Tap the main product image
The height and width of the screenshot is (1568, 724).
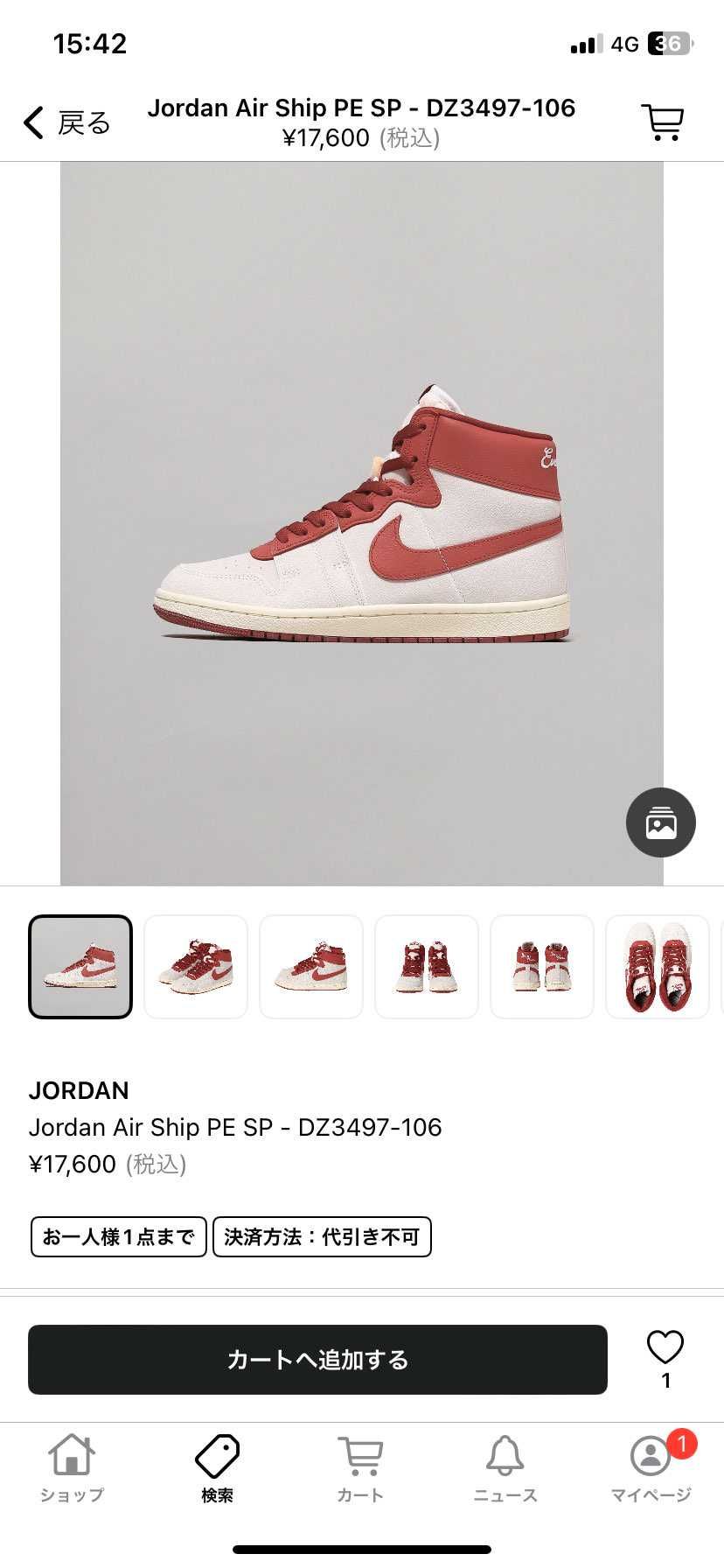pos(362,523)
